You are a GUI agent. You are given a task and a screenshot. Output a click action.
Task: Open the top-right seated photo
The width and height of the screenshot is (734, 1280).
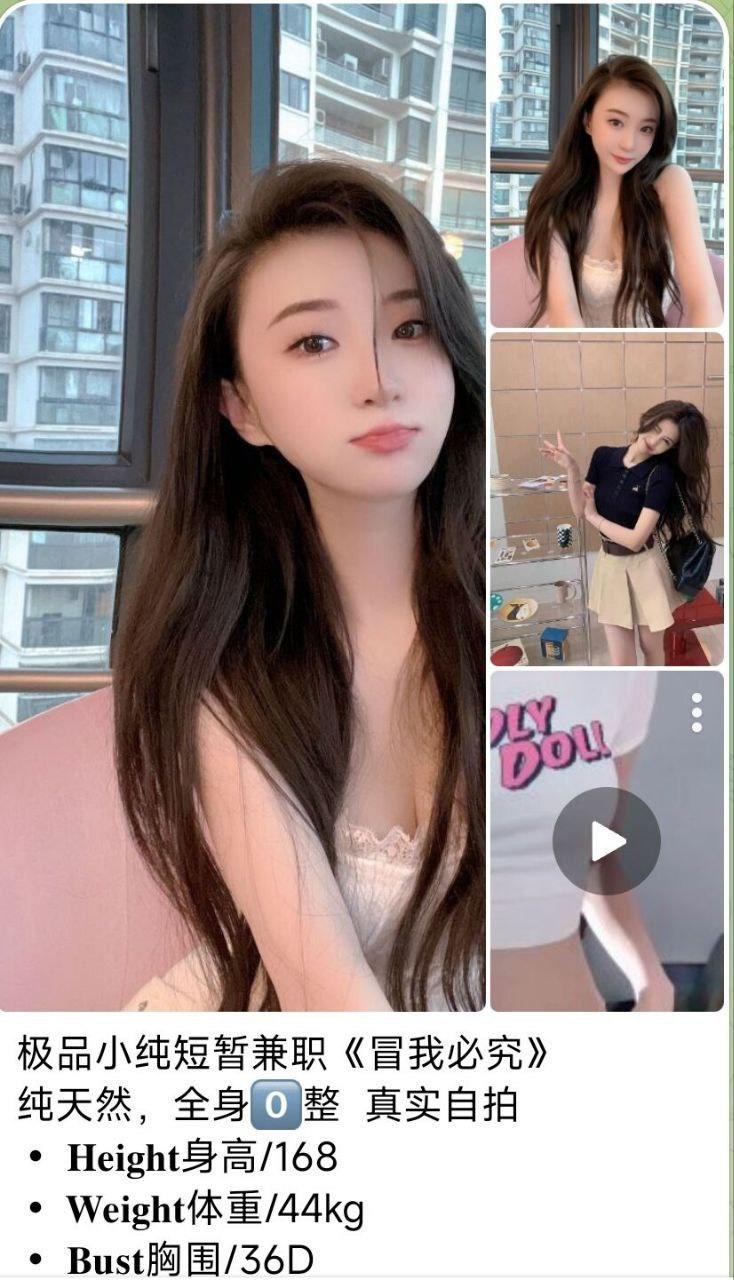[x=606, y=165]
